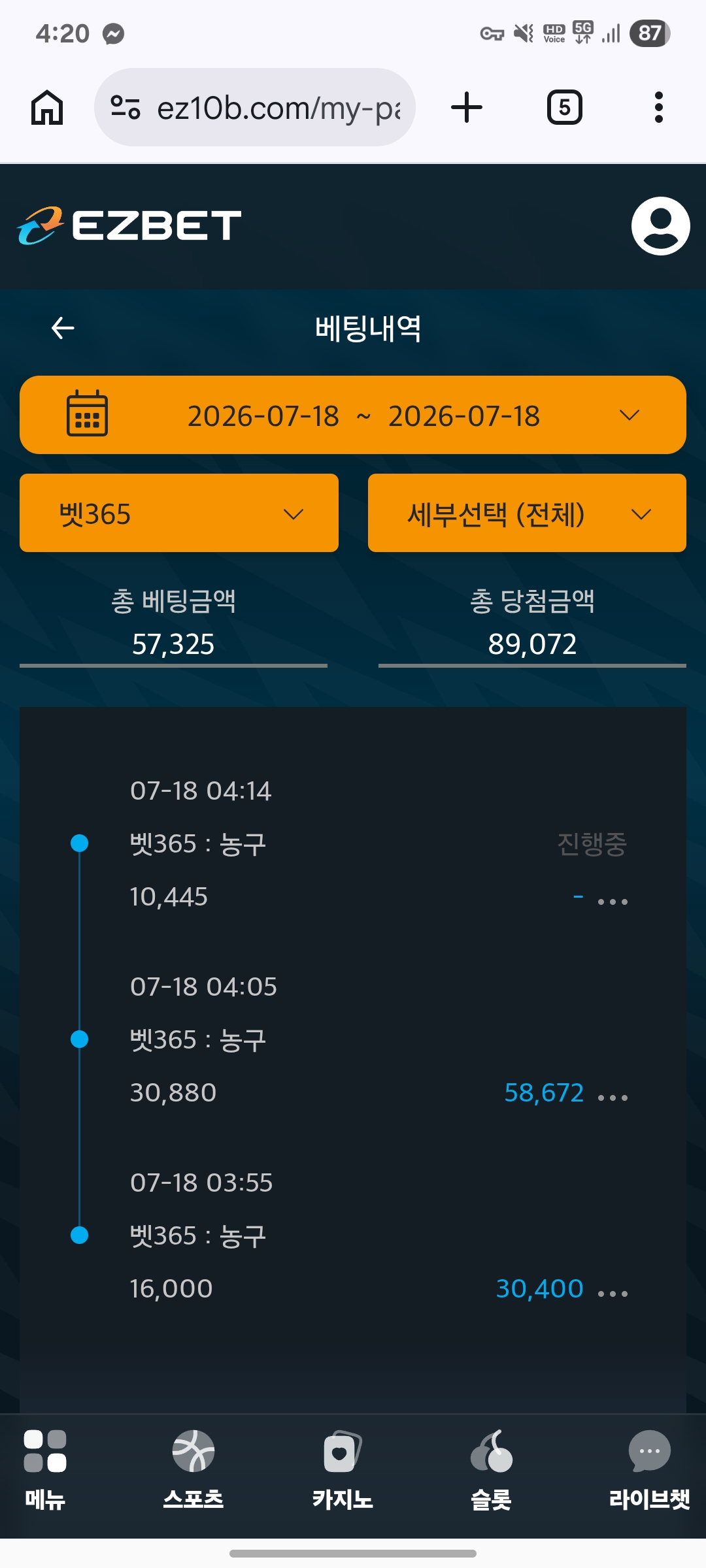The height and width of the screenshot is (1568, 706).
Task: Go to the browser home page
Action: pyautogui.click(x=47, y=107)
